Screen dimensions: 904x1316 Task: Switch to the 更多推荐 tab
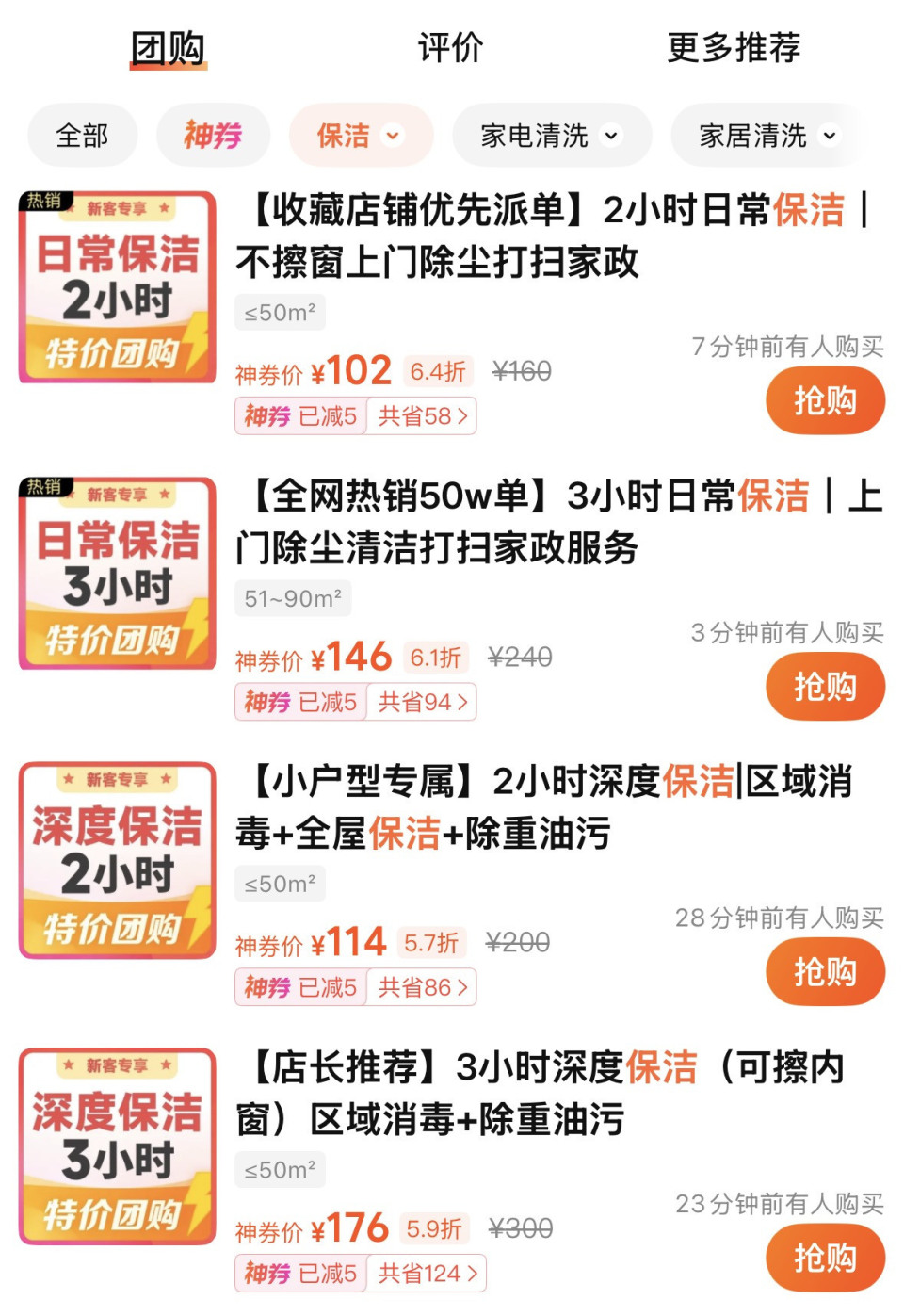730,51
